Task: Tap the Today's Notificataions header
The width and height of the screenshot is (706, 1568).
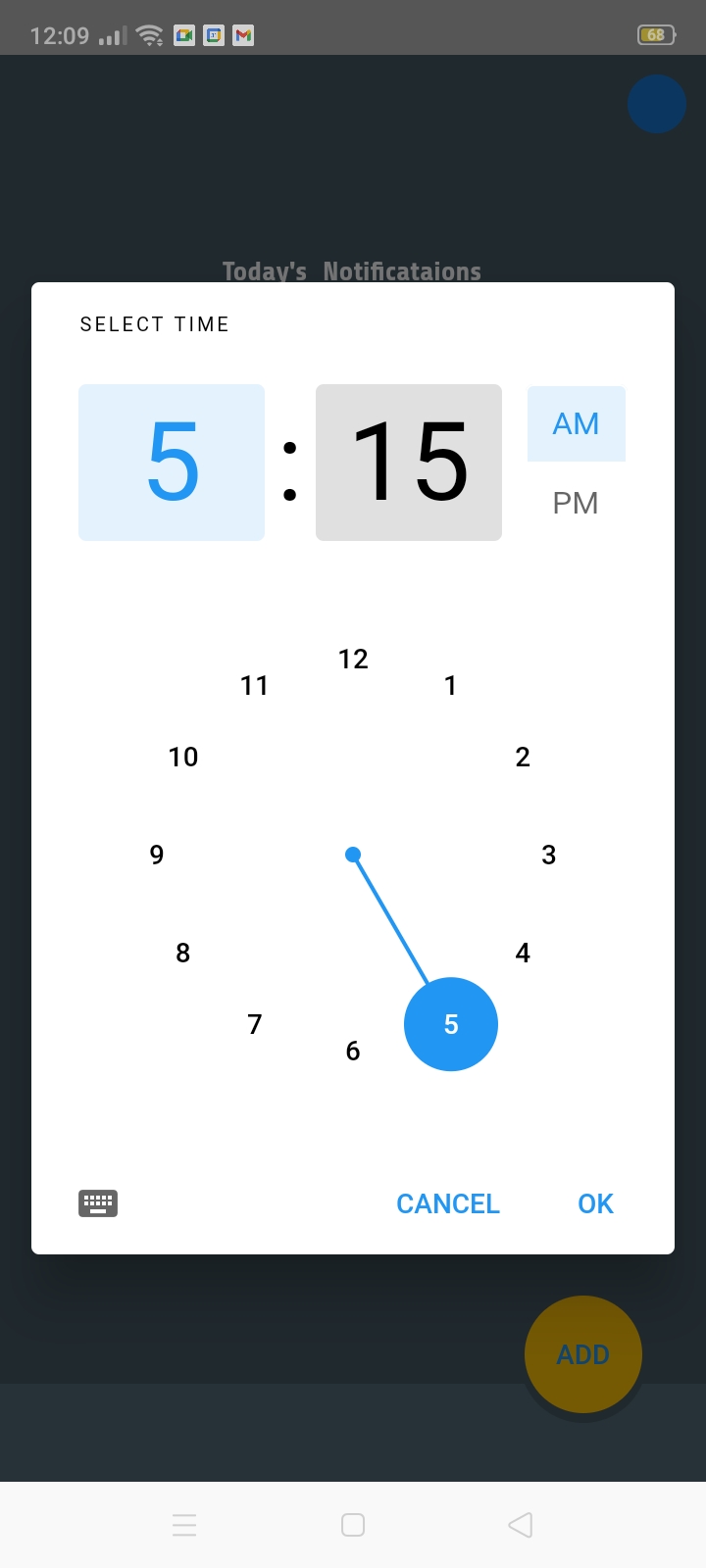Action: pyautogui.click(x=352, y=270)
